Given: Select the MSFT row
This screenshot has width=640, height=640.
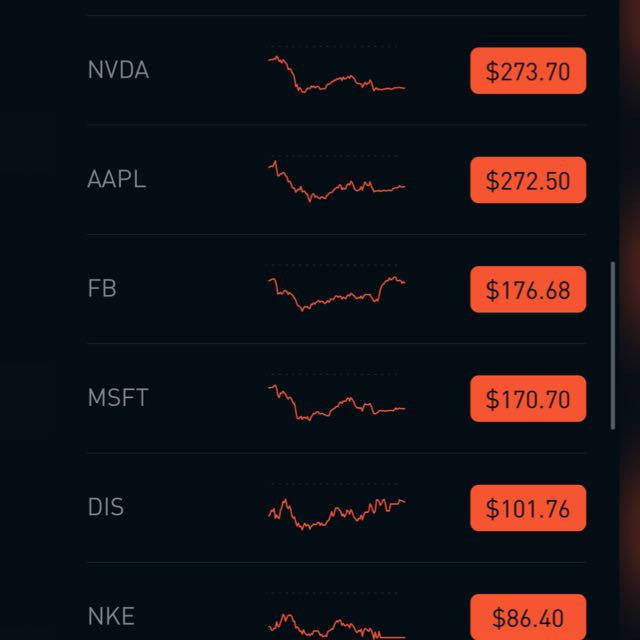Looking at the screenshot, I should (118, 398).
